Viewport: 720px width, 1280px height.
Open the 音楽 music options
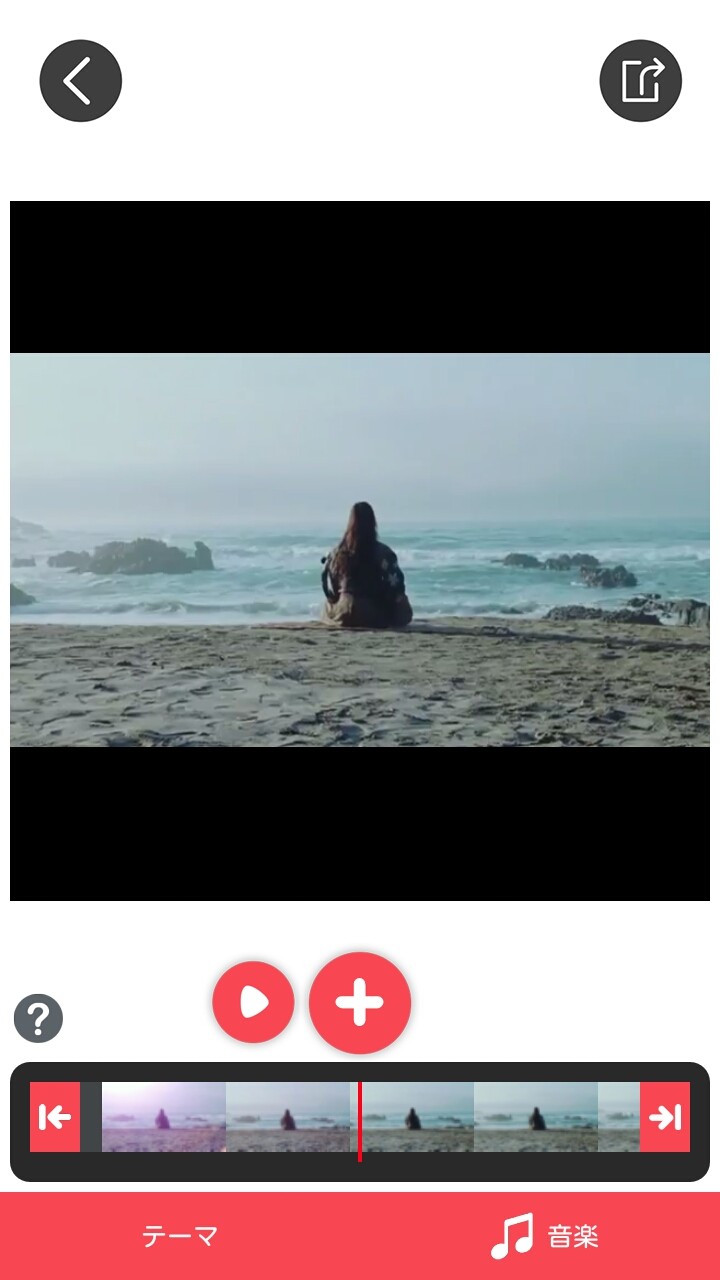coord(545,1237)
